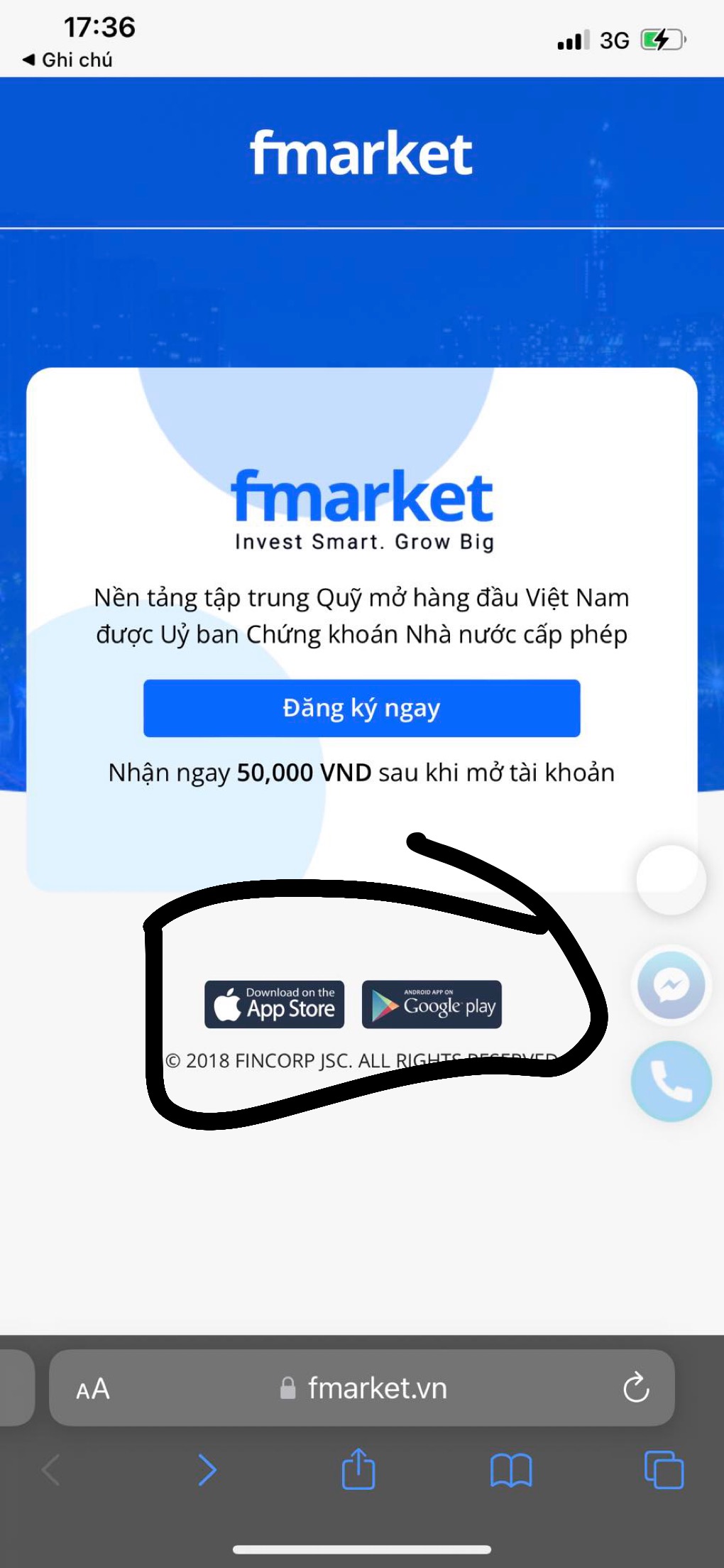Return to the Ghi chú app
The width and height of the screenshot is (724, 1568).
[67, 60]
